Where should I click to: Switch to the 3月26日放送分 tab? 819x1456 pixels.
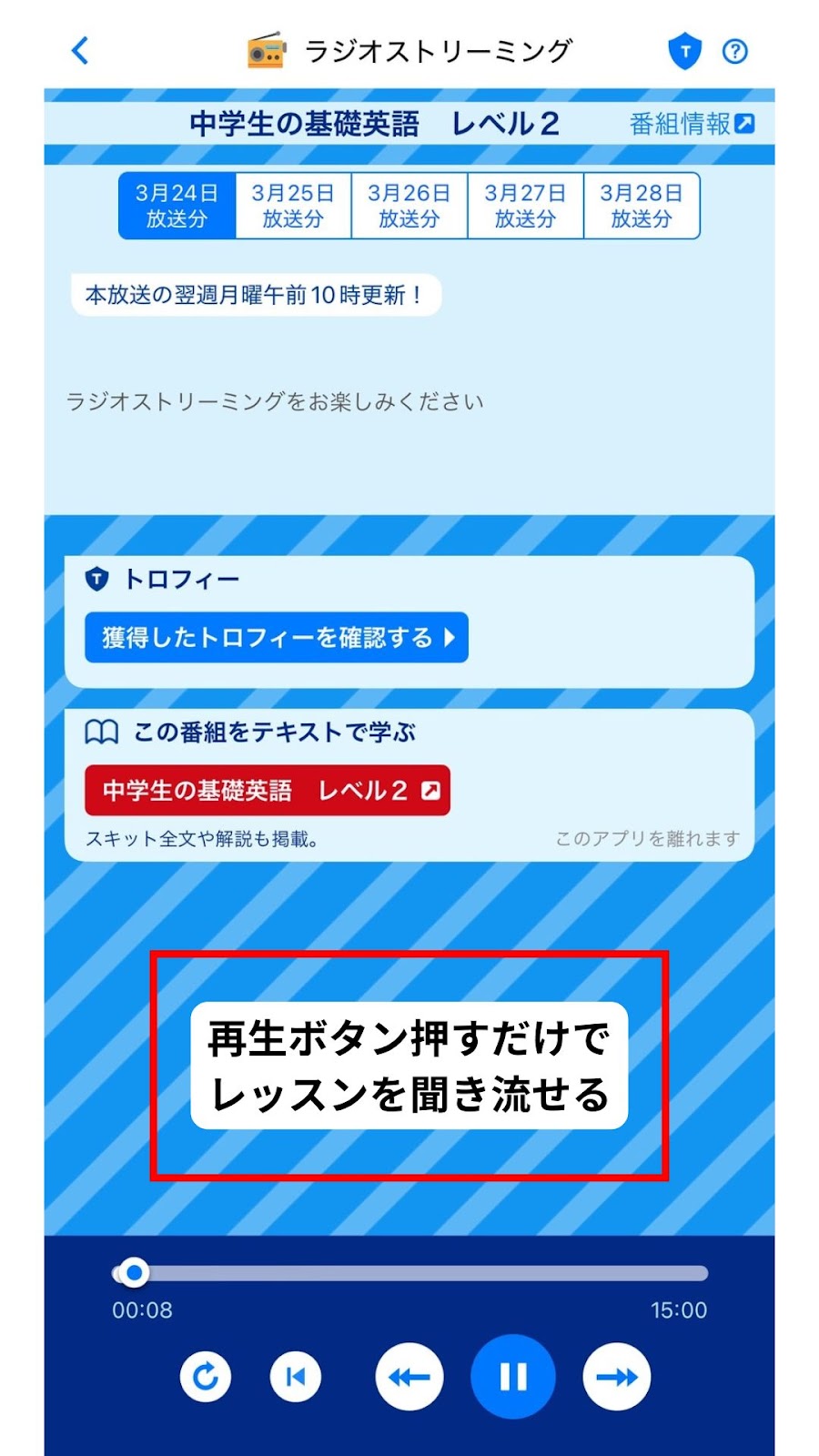pyautogui.click(x=409, y=206)
